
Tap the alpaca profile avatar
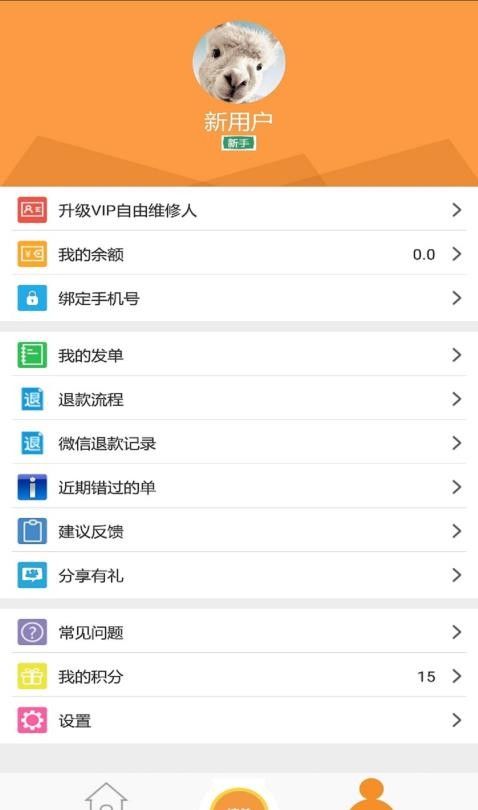(239, 63)
